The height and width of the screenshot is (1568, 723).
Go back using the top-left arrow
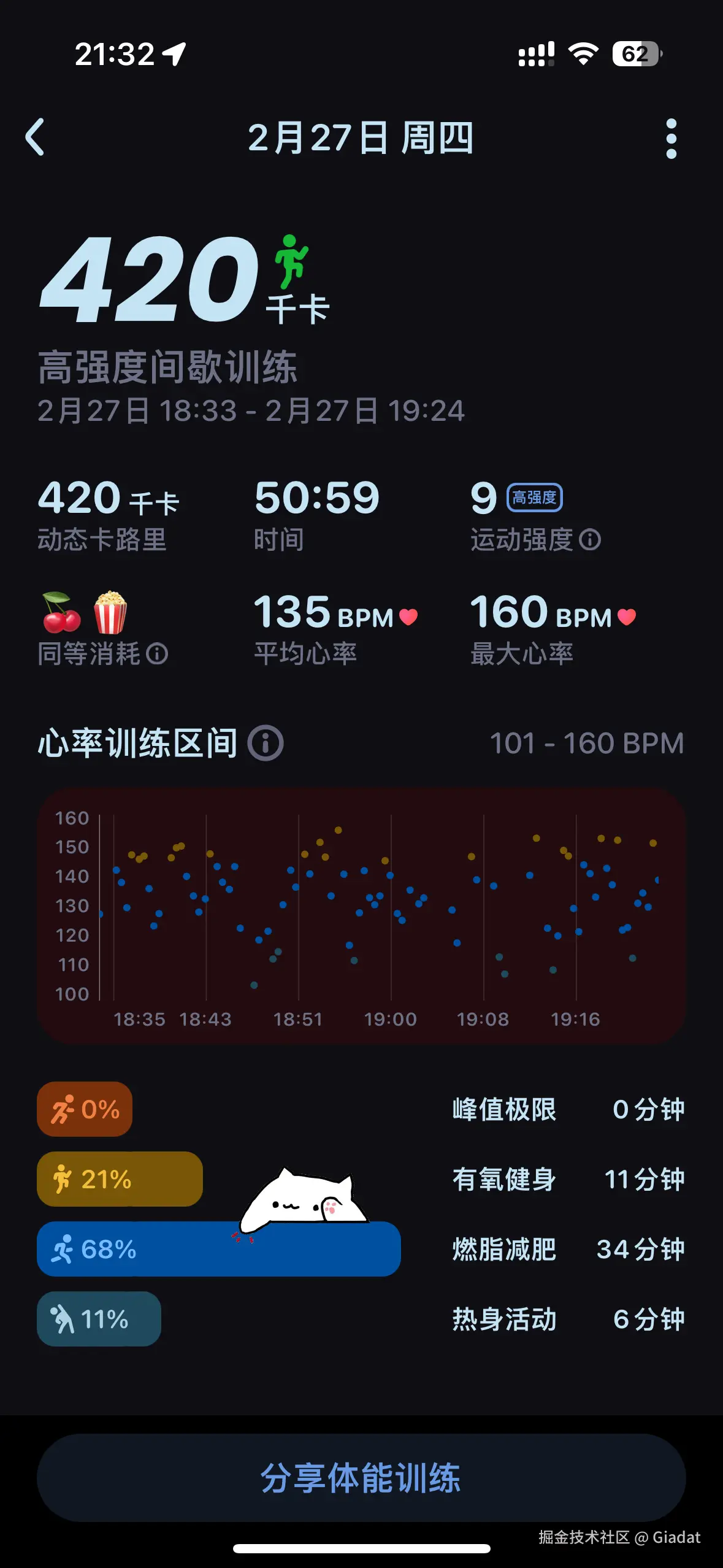35,137
